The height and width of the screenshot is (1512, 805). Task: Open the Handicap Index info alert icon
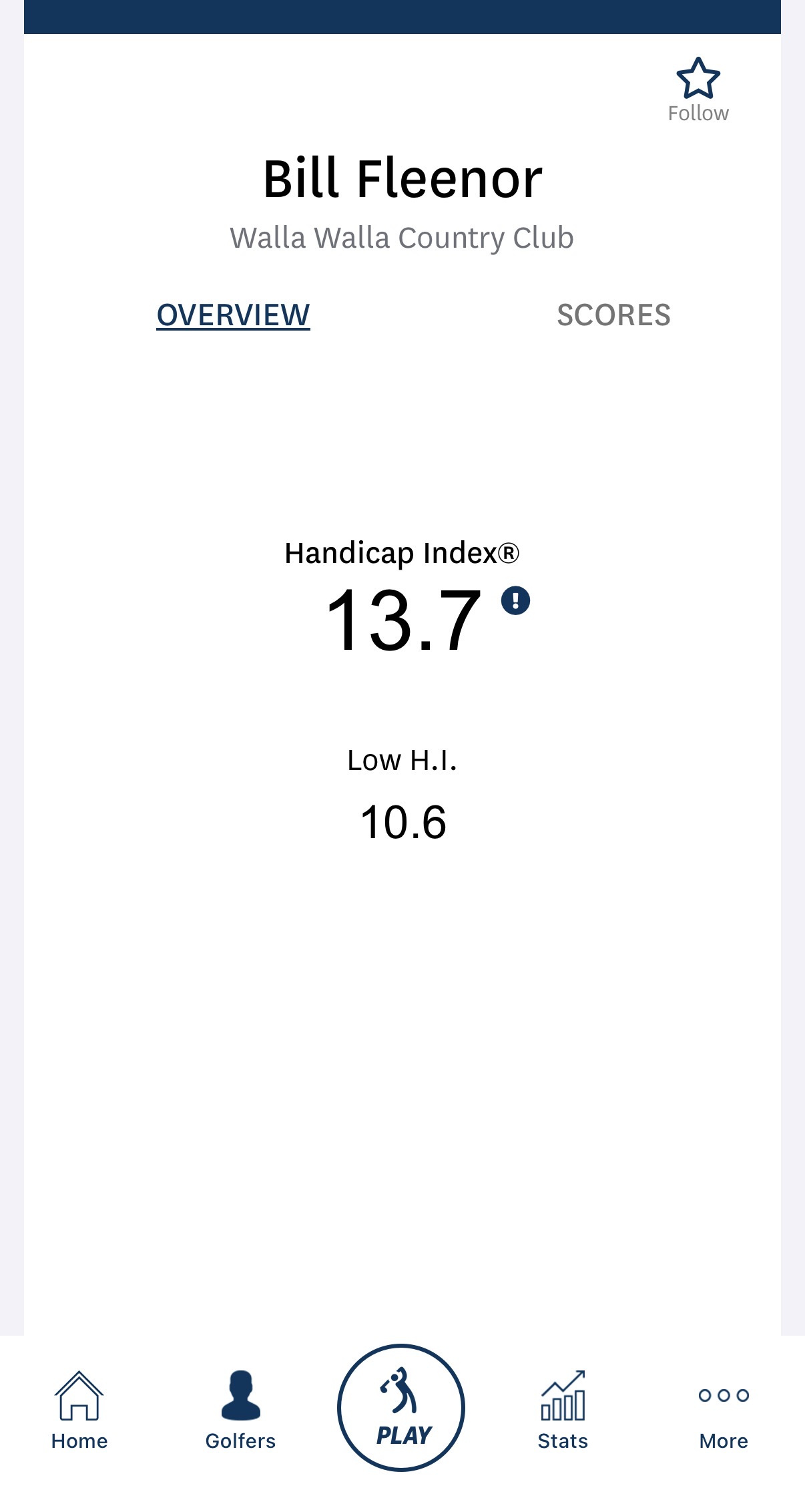[x=515, y=600]
